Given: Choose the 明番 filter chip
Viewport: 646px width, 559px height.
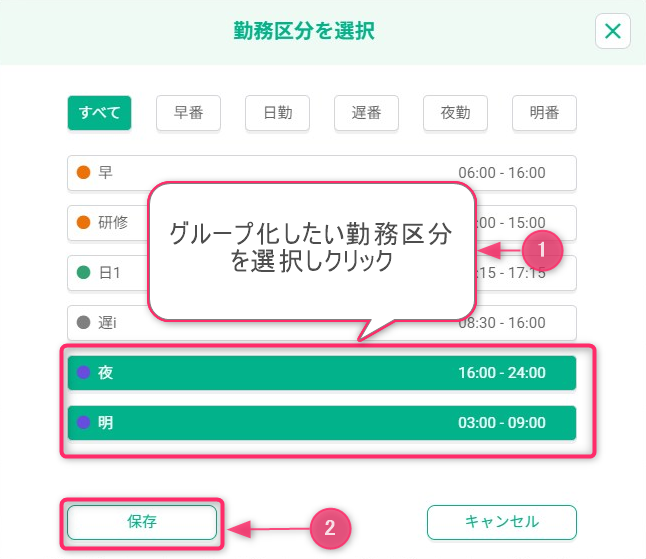Looking at the screenshot, I should click(x=544, y=113).
